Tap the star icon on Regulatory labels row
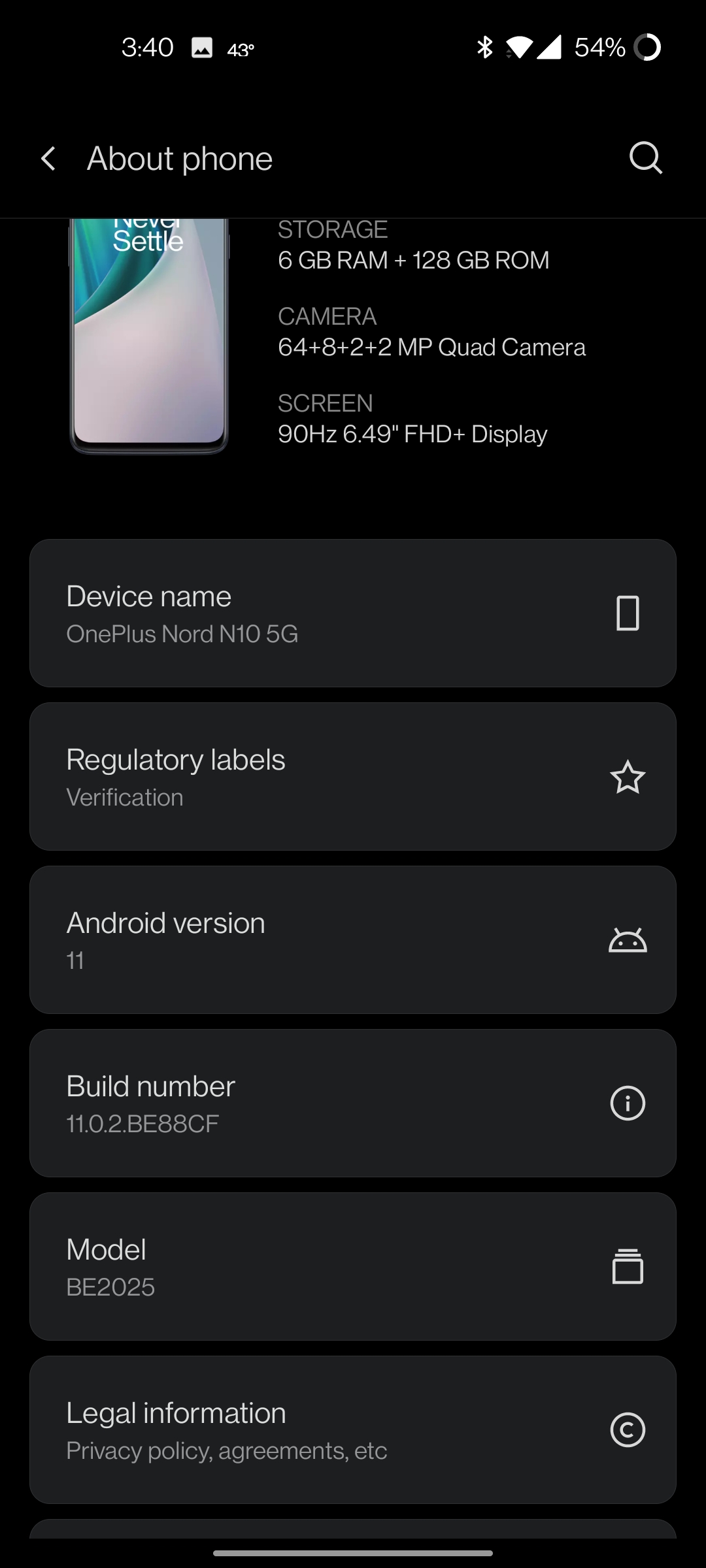 tap(627, 777)
